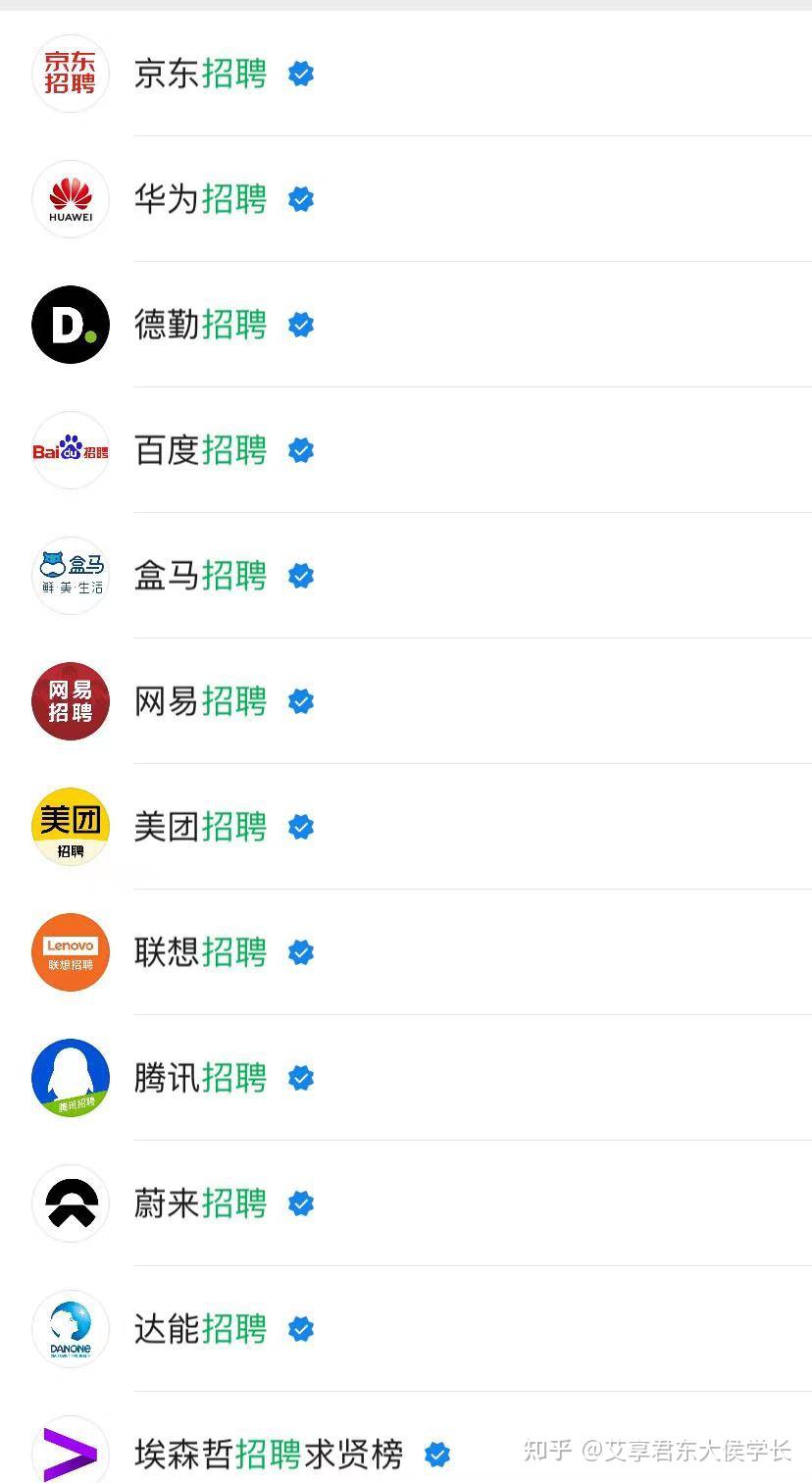Select the 德勤招聘 result
Screen dimensions: 812x1483
tap(406, 325)
